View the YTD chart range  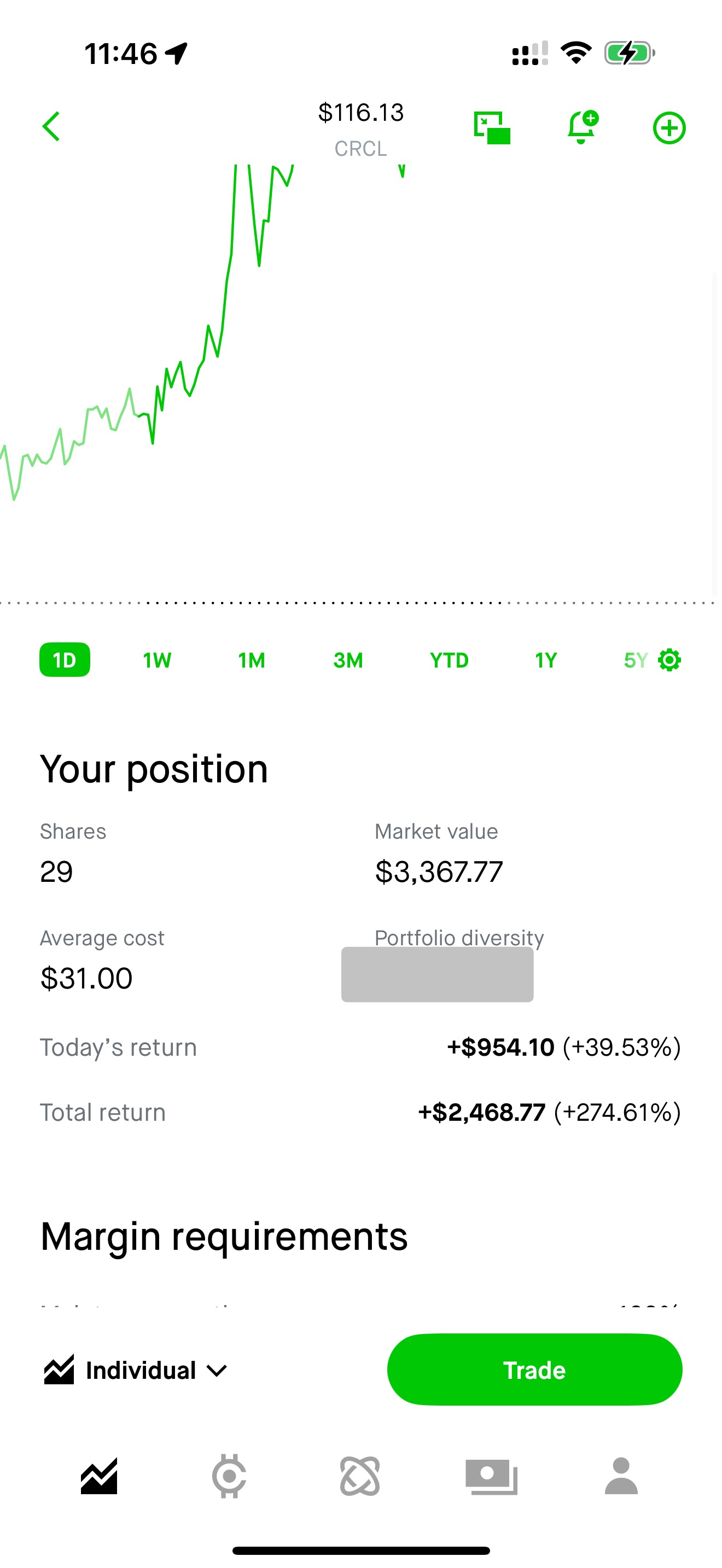pos(449,660)
